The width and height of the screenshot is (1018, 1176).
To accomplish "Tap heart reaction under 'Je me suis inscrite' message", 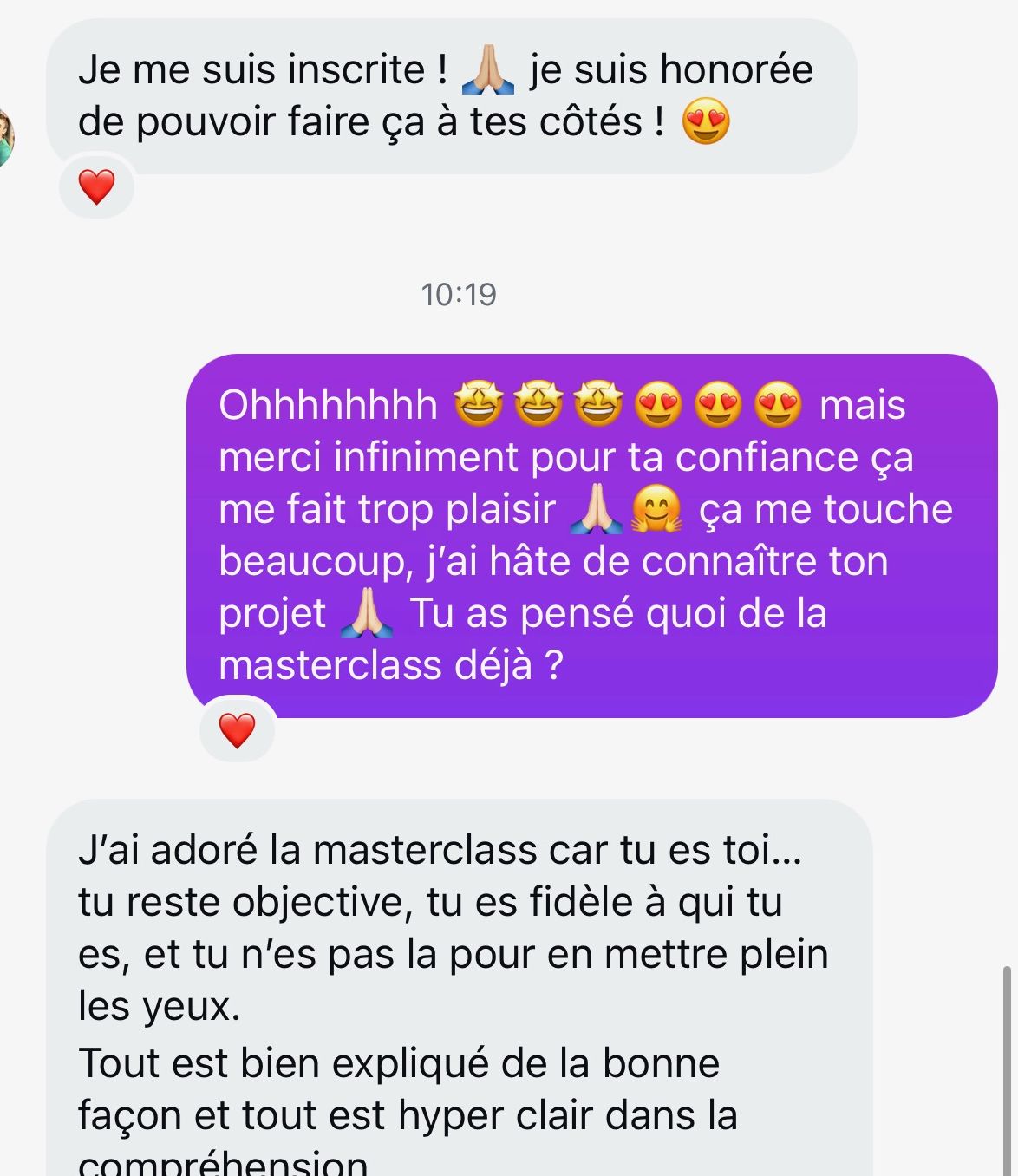I will tap(96, 187).
